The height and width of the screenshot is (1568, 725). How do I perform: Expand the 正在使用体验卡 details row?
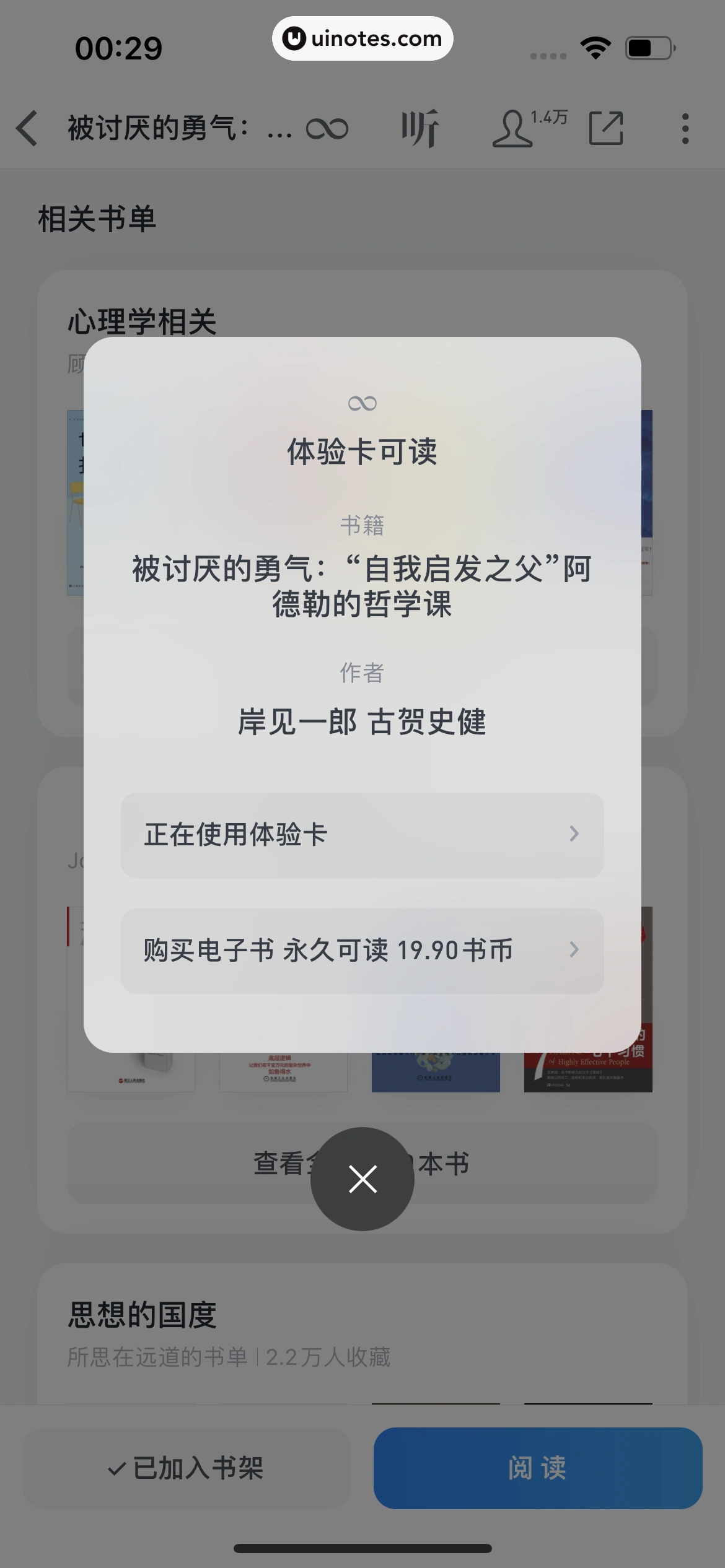tap(362, 835)
